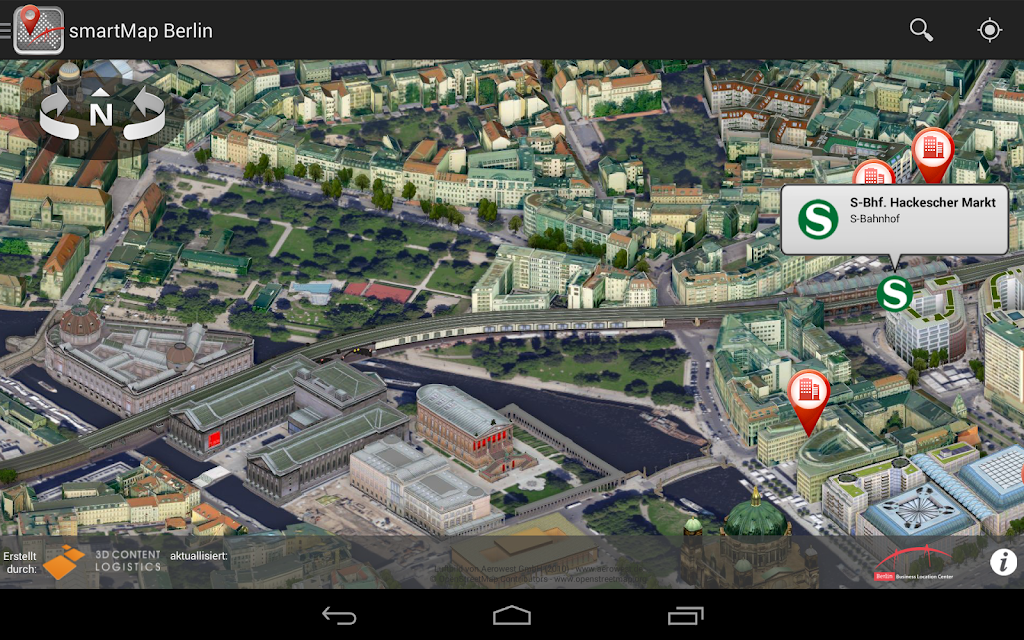Open the search magnifier
Image resolution: width=1024 pixels, height=640 pixels.
click(921, 30)
